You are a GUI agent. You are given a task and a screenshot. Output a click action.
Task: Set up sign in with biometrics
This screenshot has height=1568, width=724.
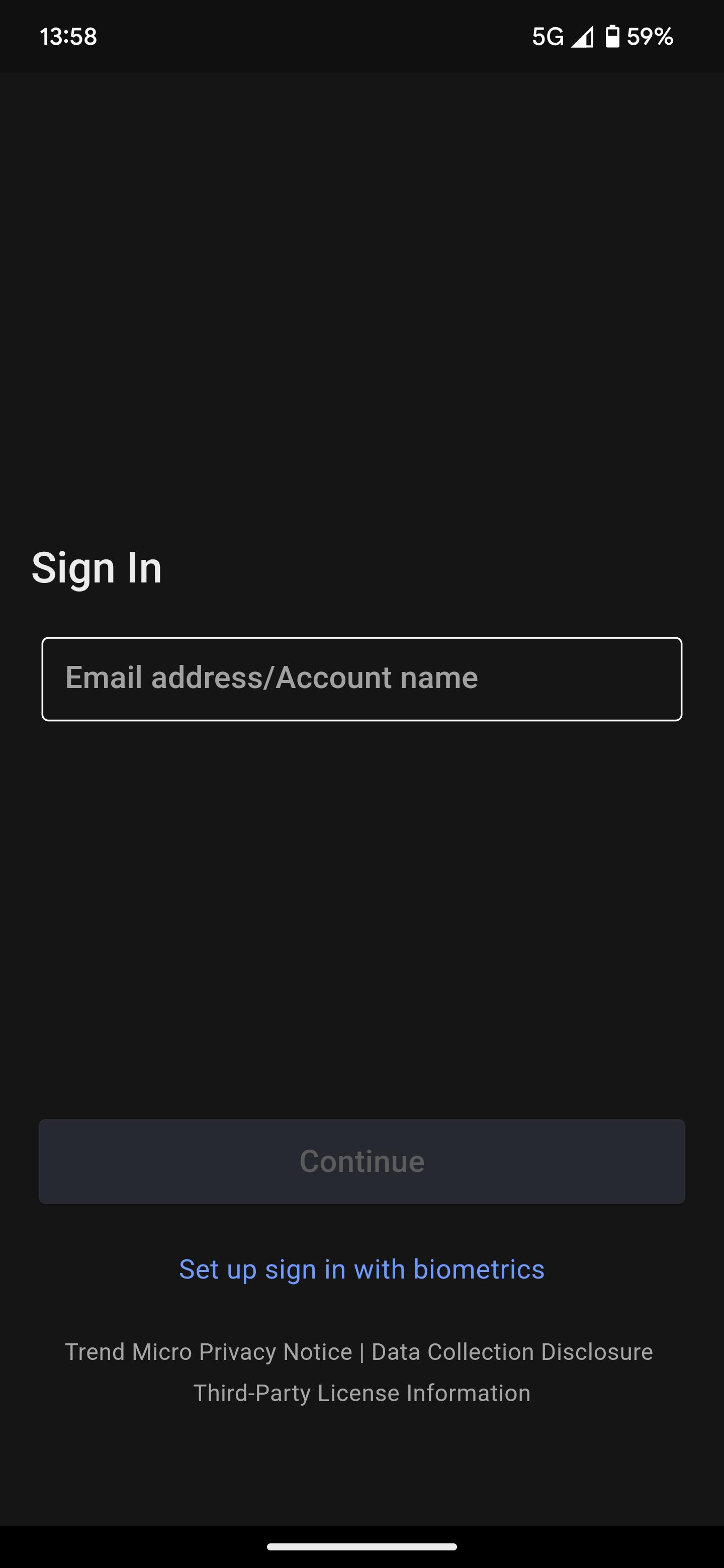tap(361, 1270)
